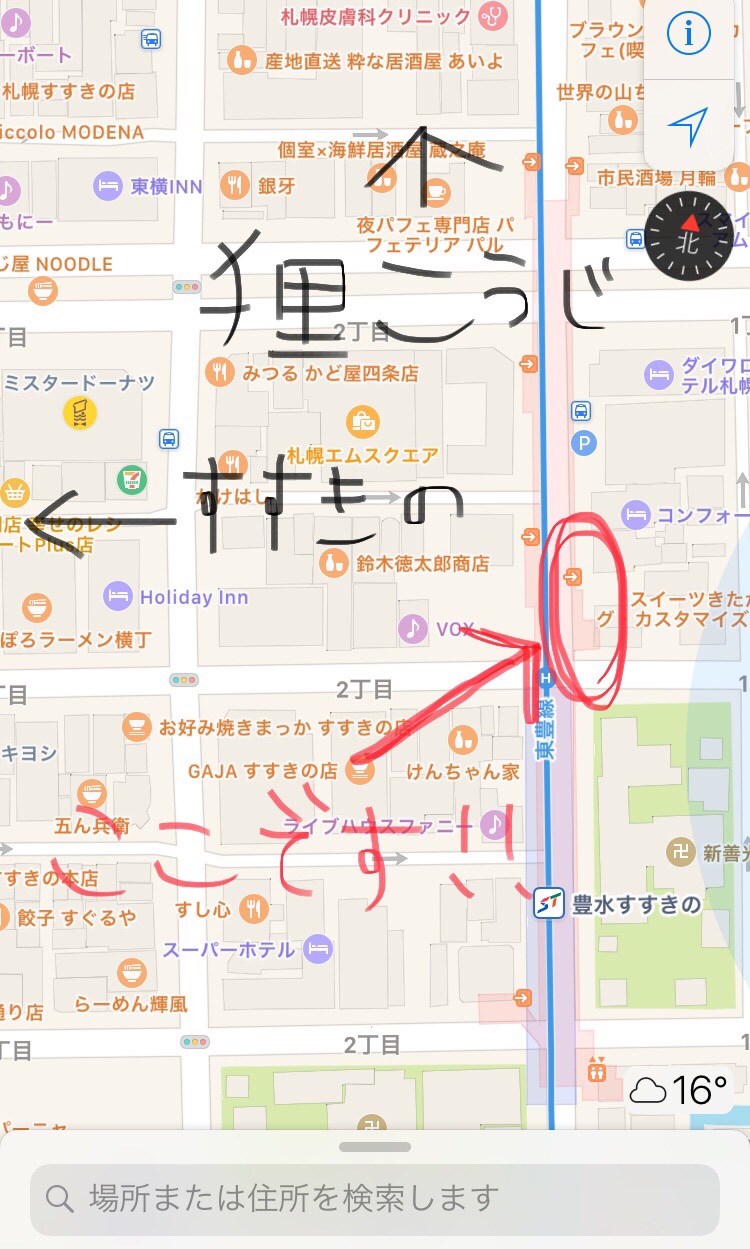Tap the place or address search field
This screenshot has width=750, height=1249.
(375, 1197)
